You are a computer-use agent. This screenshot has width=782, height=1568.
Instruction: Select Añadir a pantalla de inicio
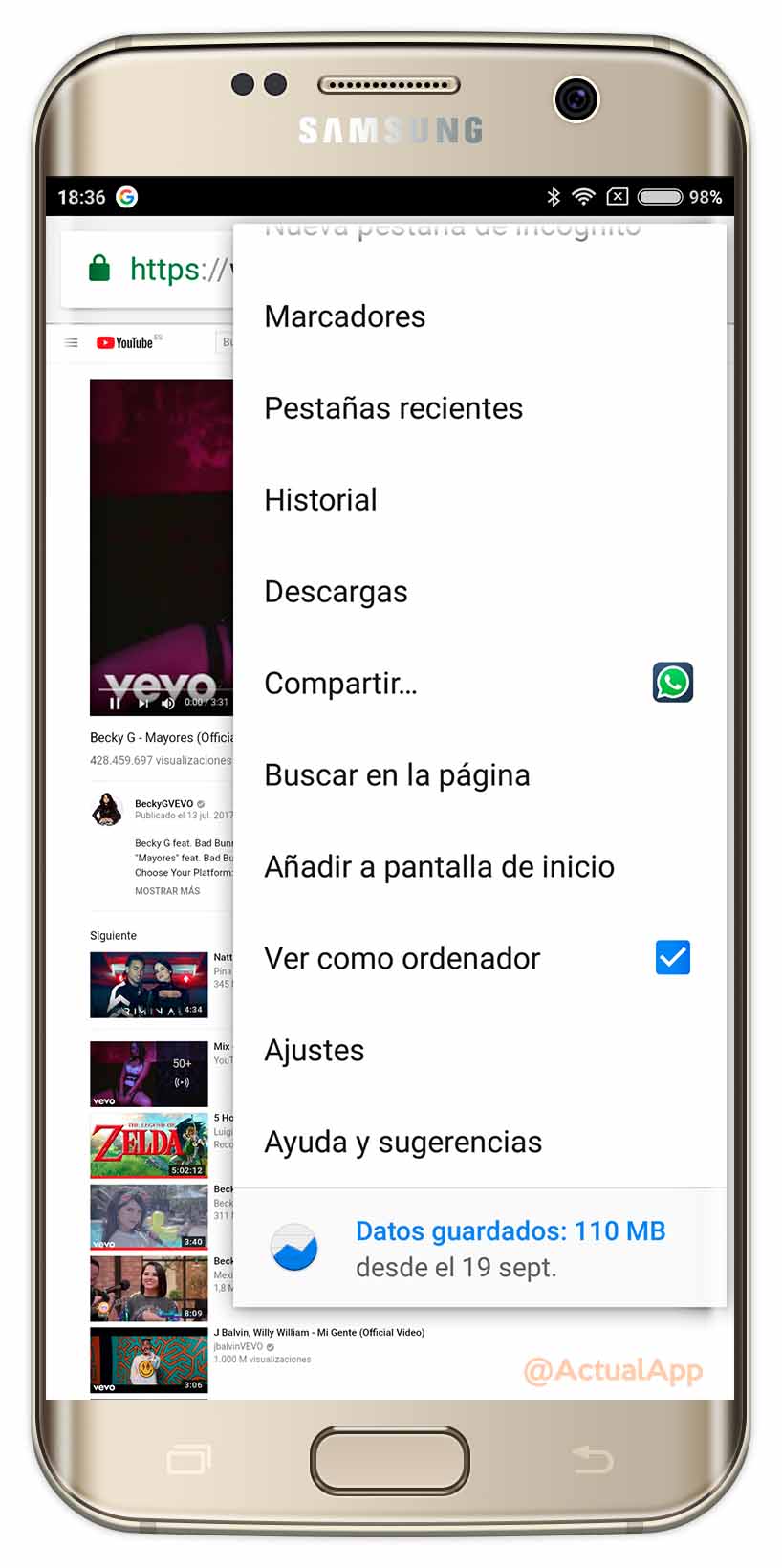point(479,867)
